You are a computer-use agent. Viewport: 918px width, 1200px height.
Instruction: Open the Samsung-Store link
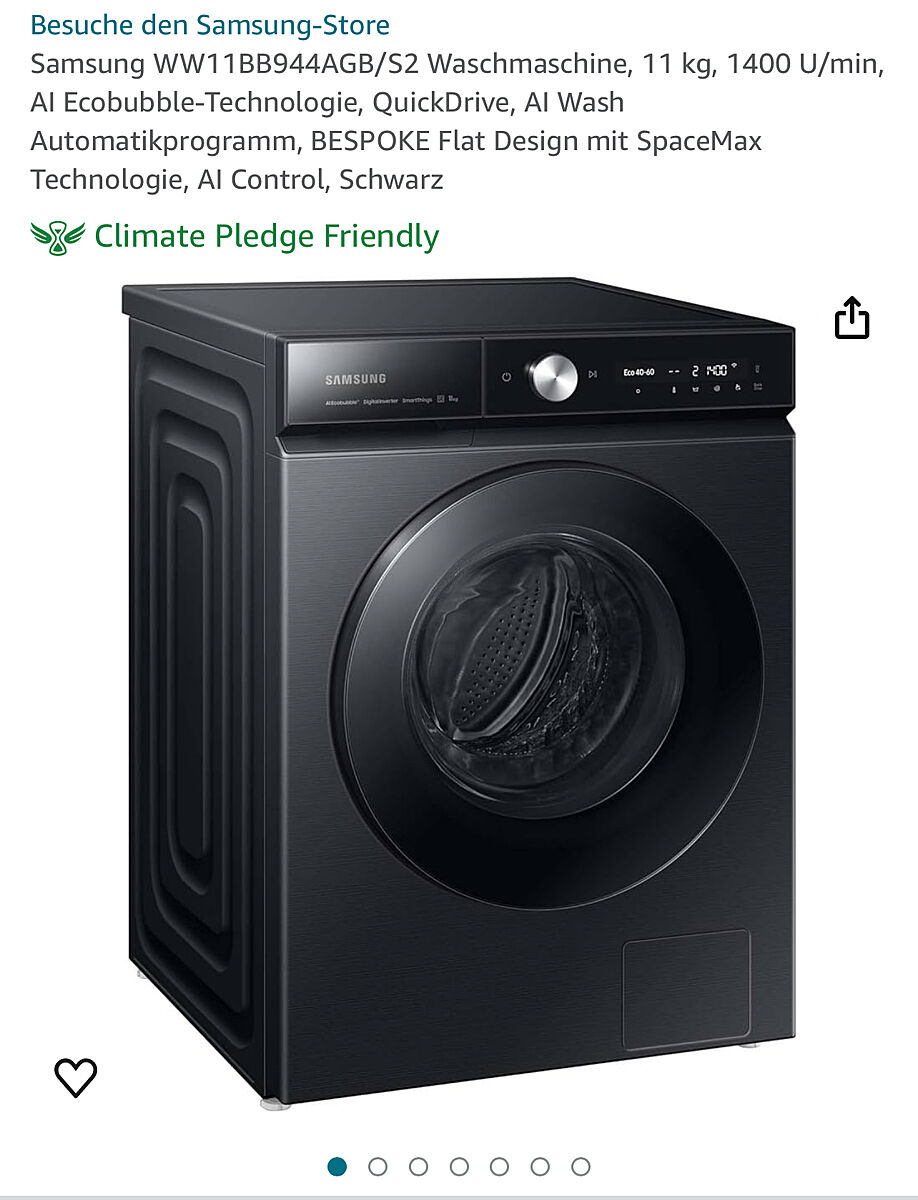click(210, 24)
